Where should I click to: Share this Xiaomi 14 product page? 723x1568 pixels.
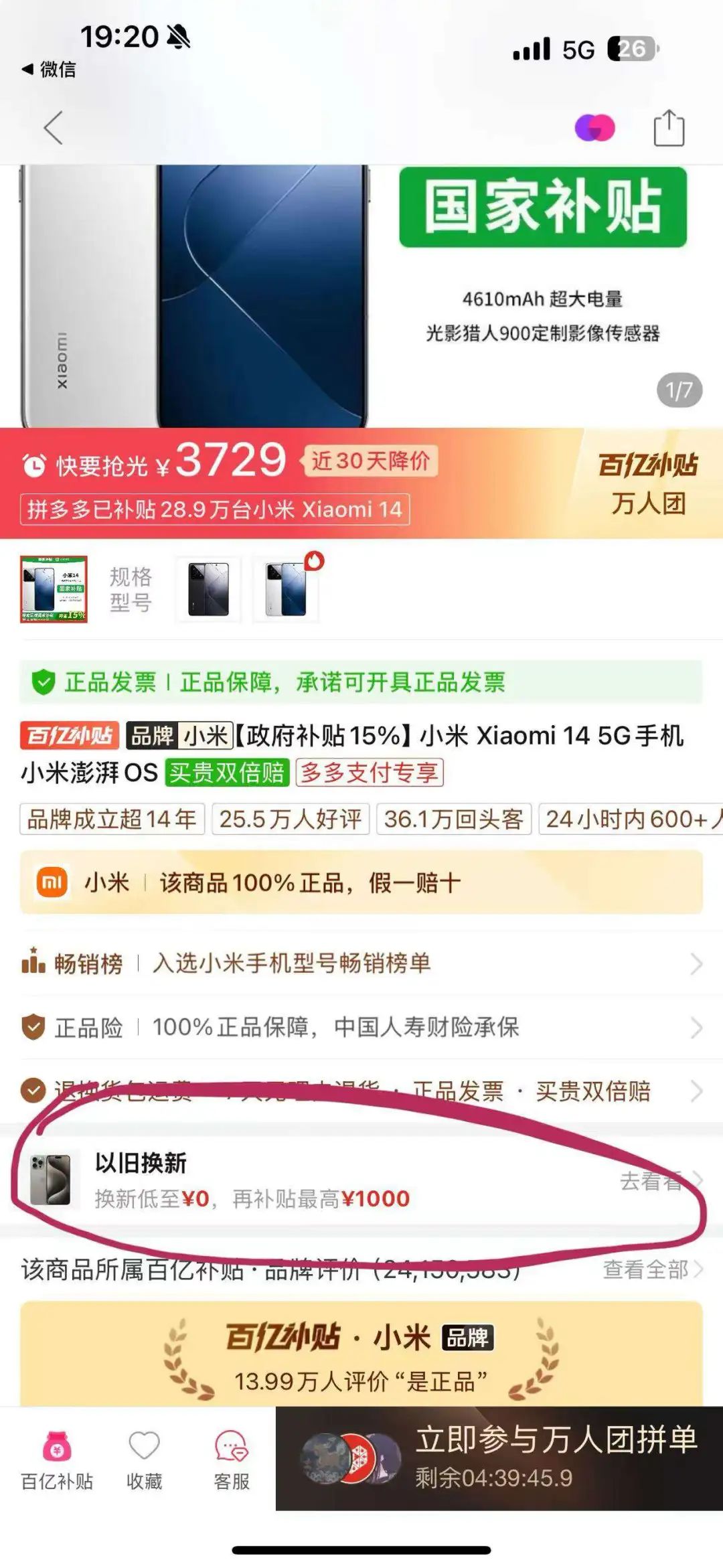[x=668, y=128]
